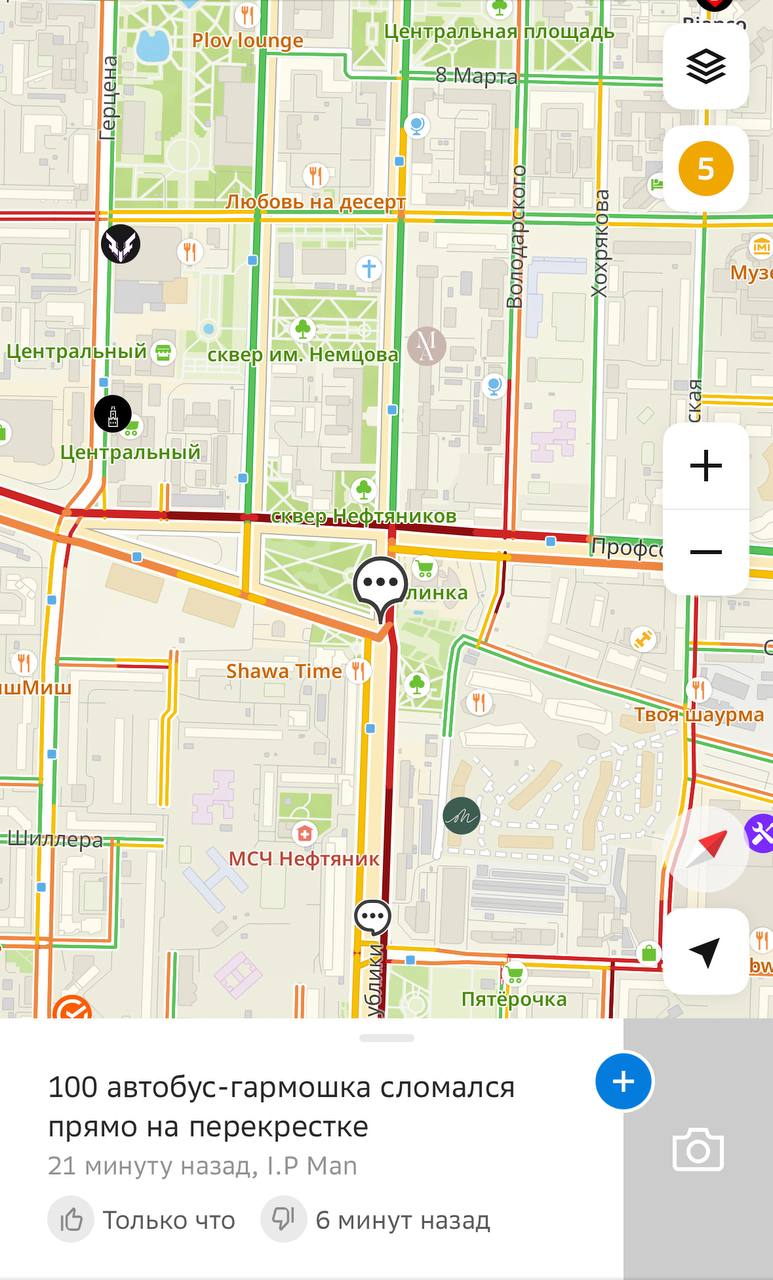Tap the traffic level 5 button

coord(706,169)
